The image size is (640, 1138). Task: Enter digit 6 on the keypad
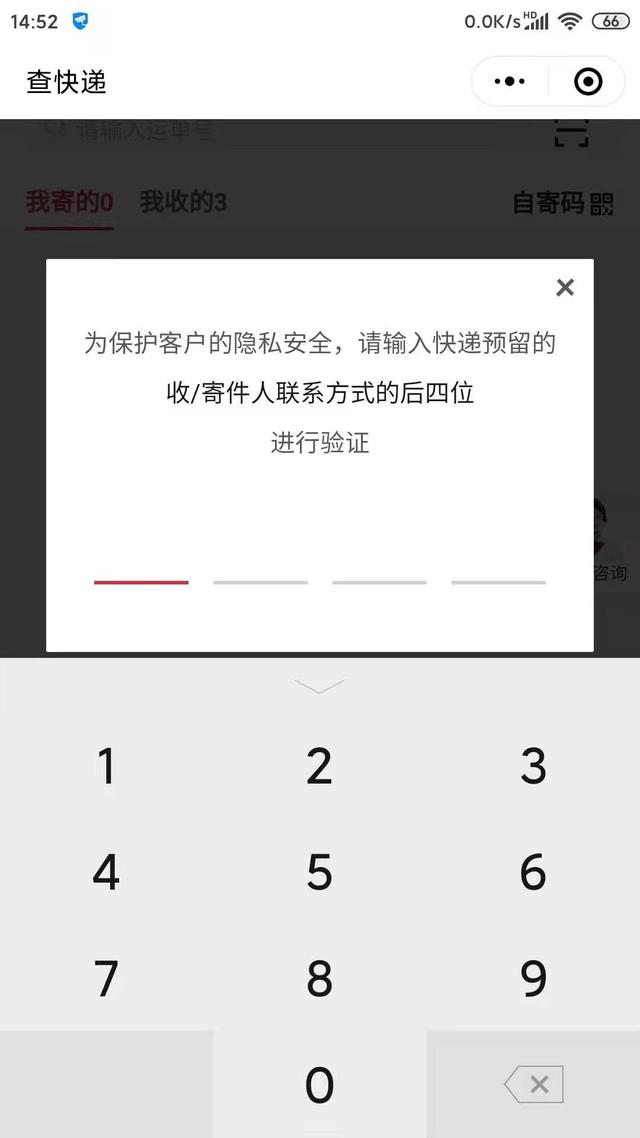pos(533,872)
